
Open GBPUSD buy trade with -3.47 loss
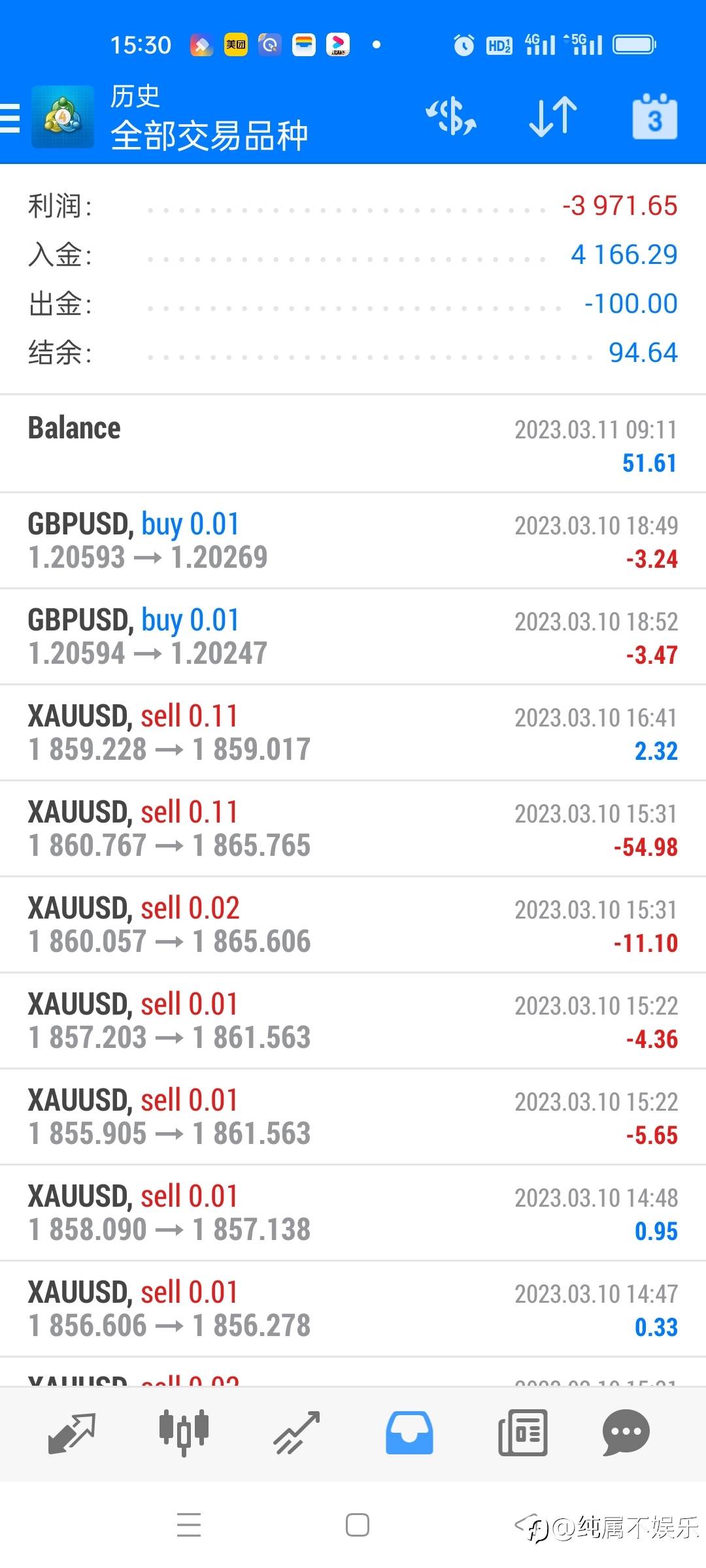click(x=353, y=637)
